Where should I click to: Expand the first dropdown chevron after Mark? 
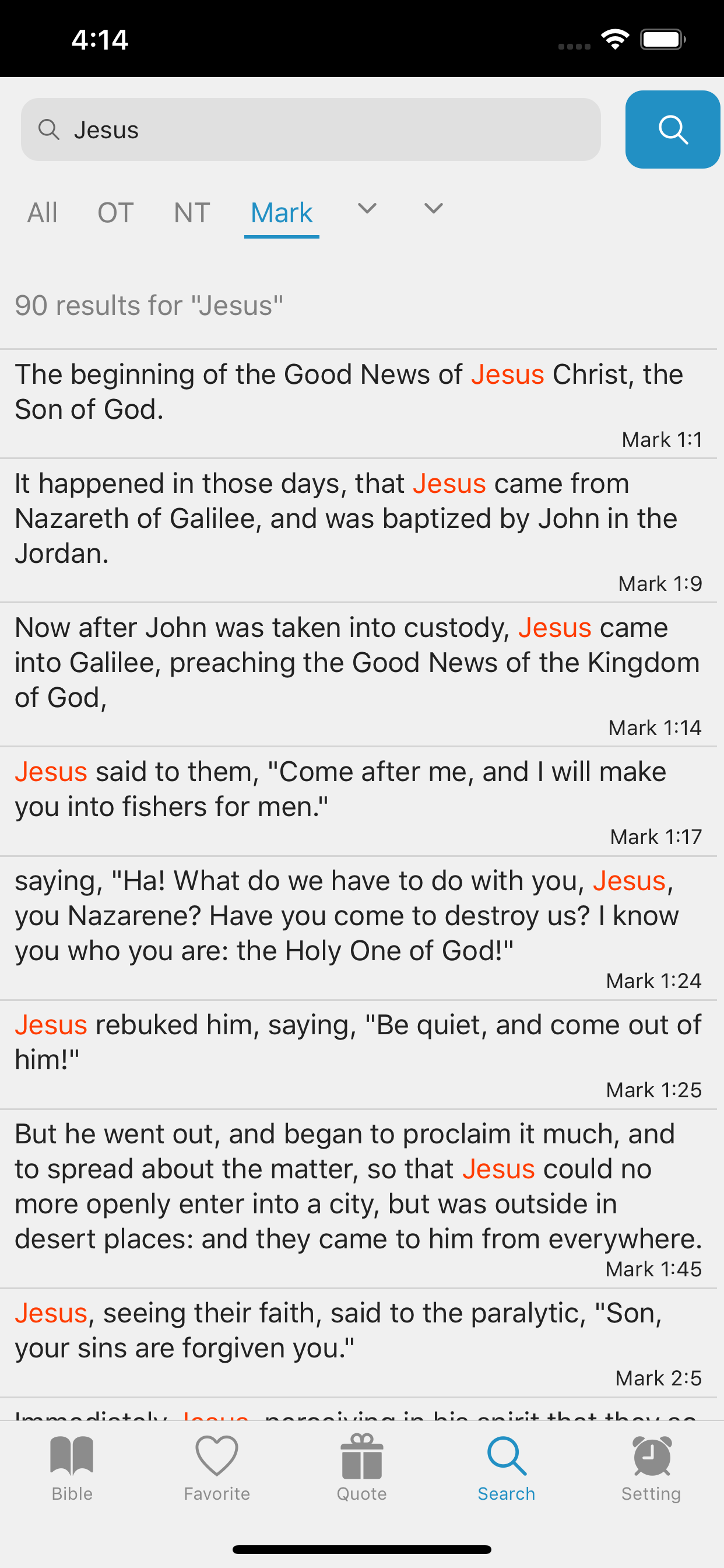367,209
